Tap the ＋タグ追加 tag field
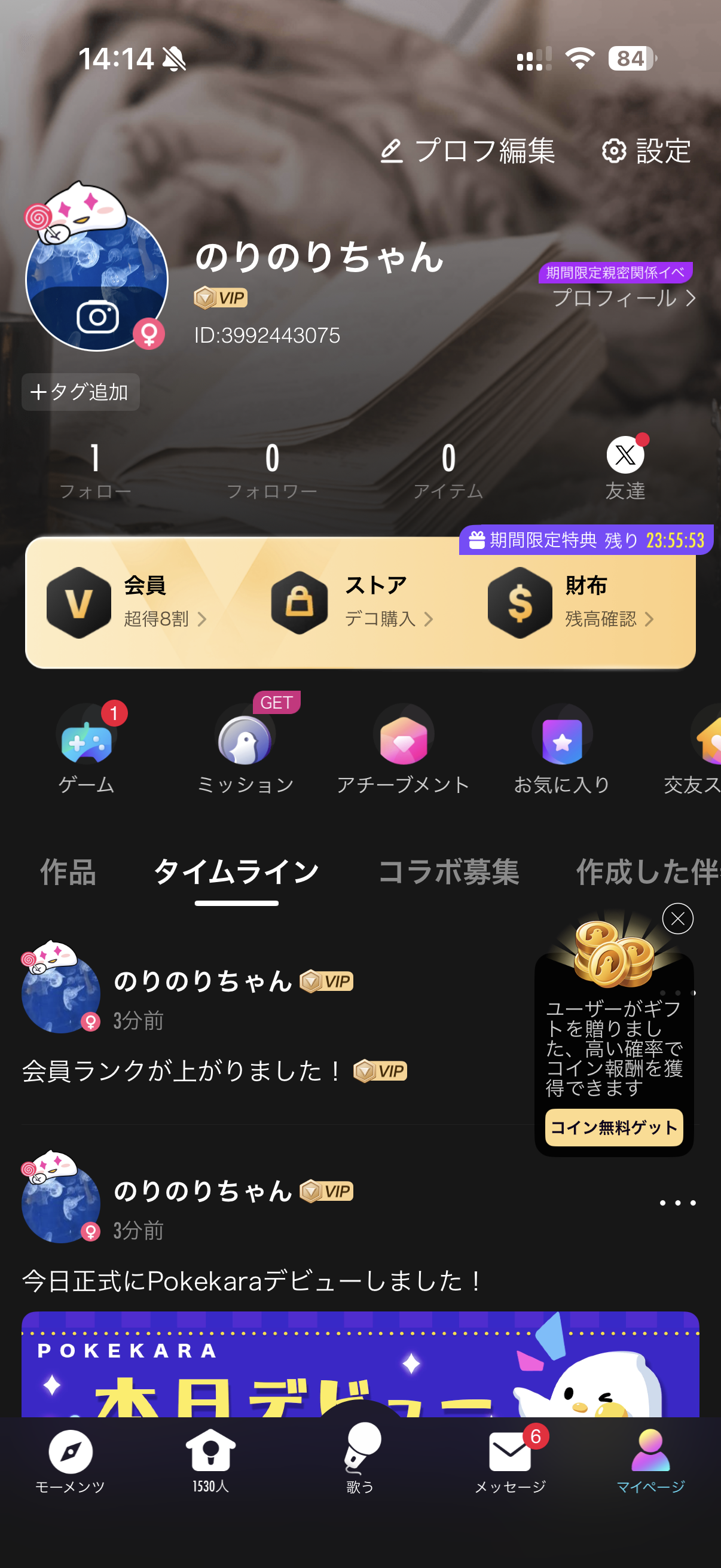 80,393
